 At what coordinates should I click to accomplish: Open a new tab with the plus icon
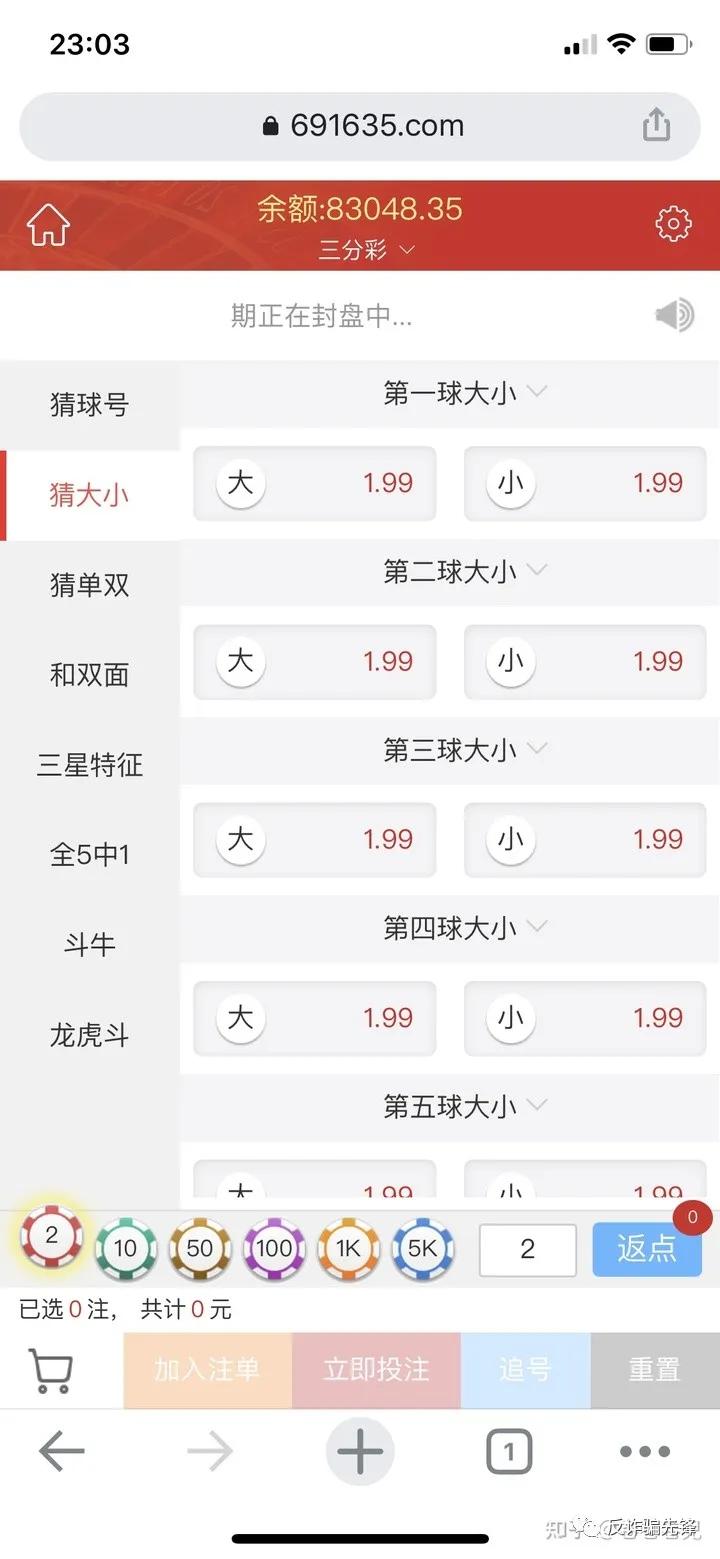pyautogui.click(x=360, y=1451)
